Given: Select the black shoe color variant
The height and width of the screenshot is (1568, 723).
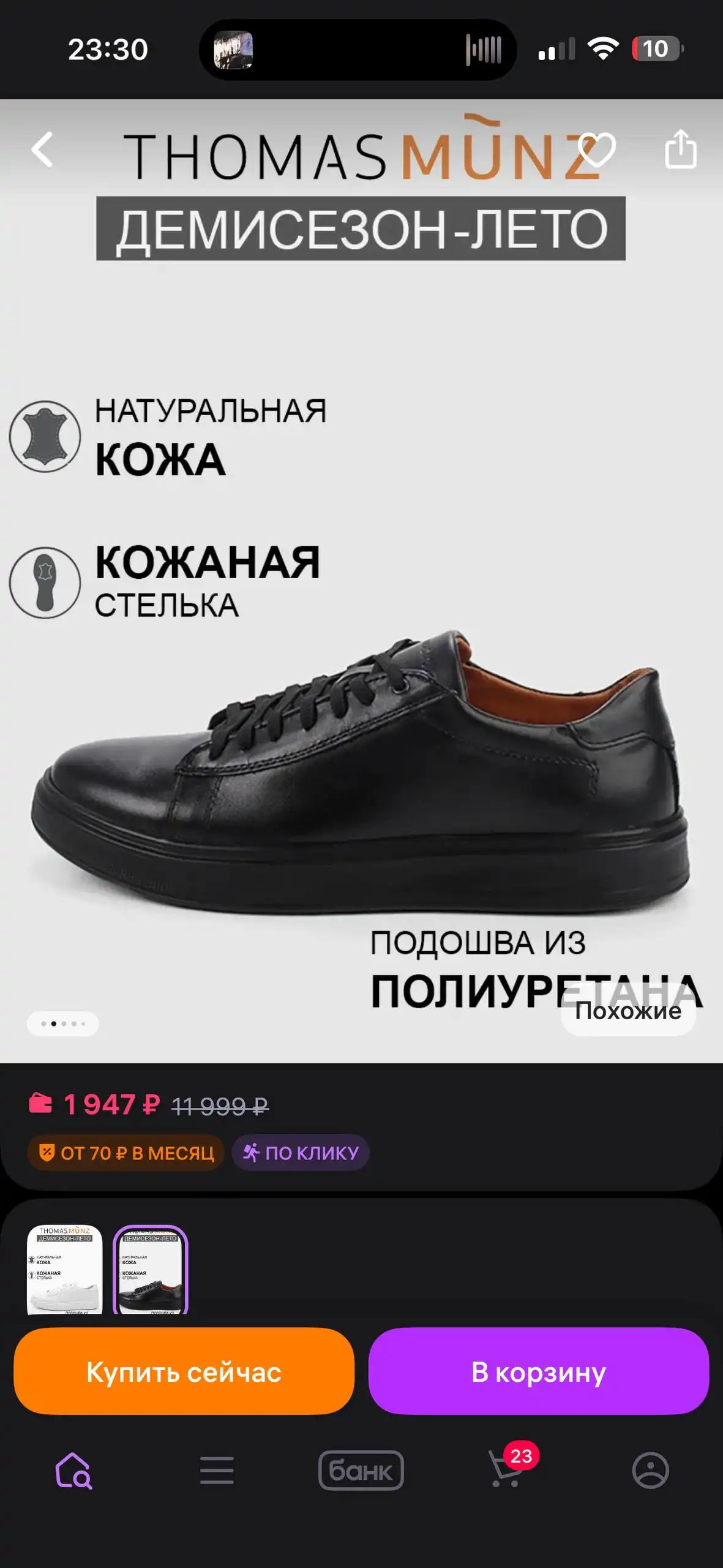Looking at the screenshot, I should coord(151,1269).
